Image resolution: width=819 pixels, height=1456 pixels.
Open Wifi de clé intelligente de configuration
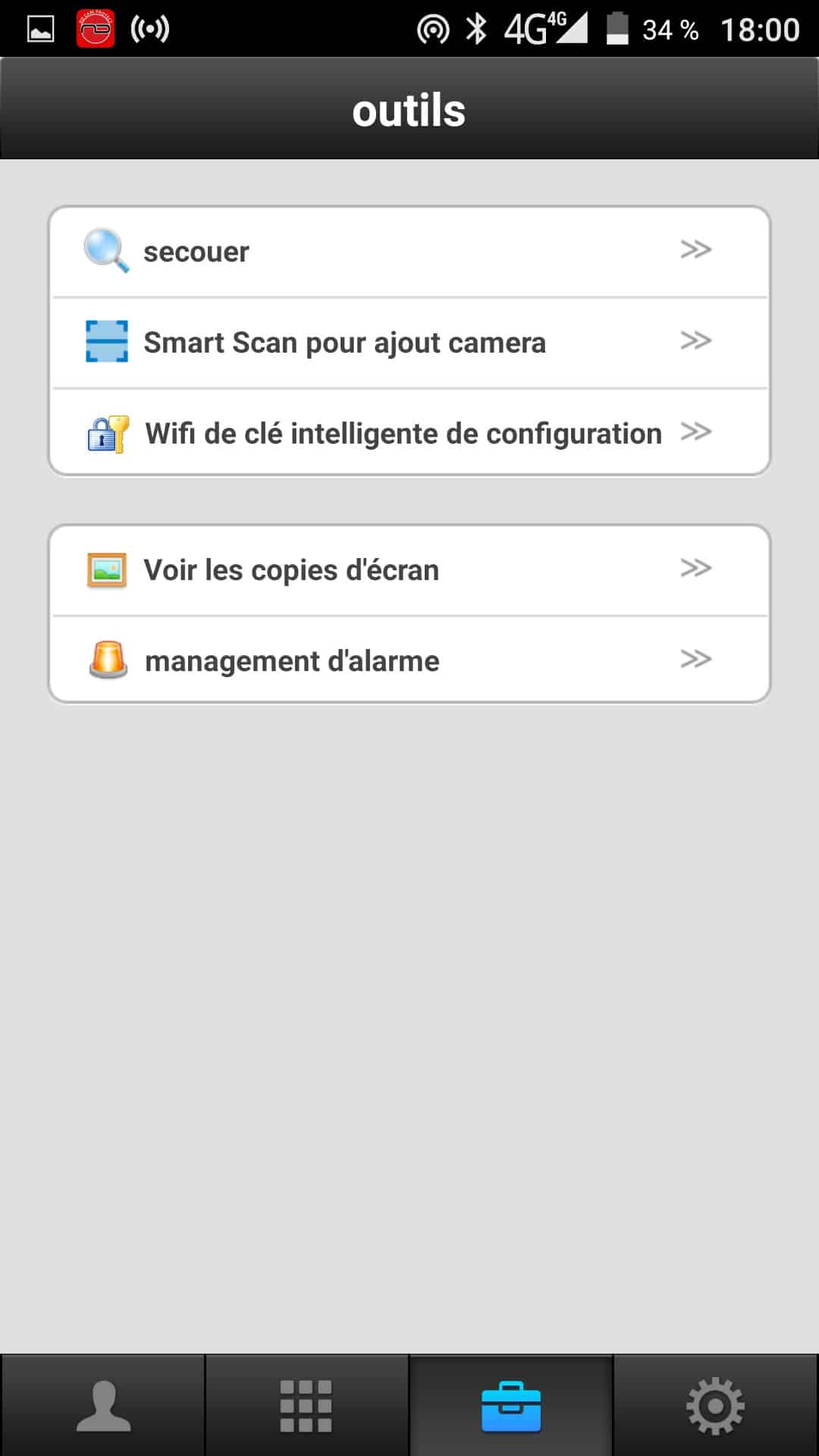click(x=409, y=433)
